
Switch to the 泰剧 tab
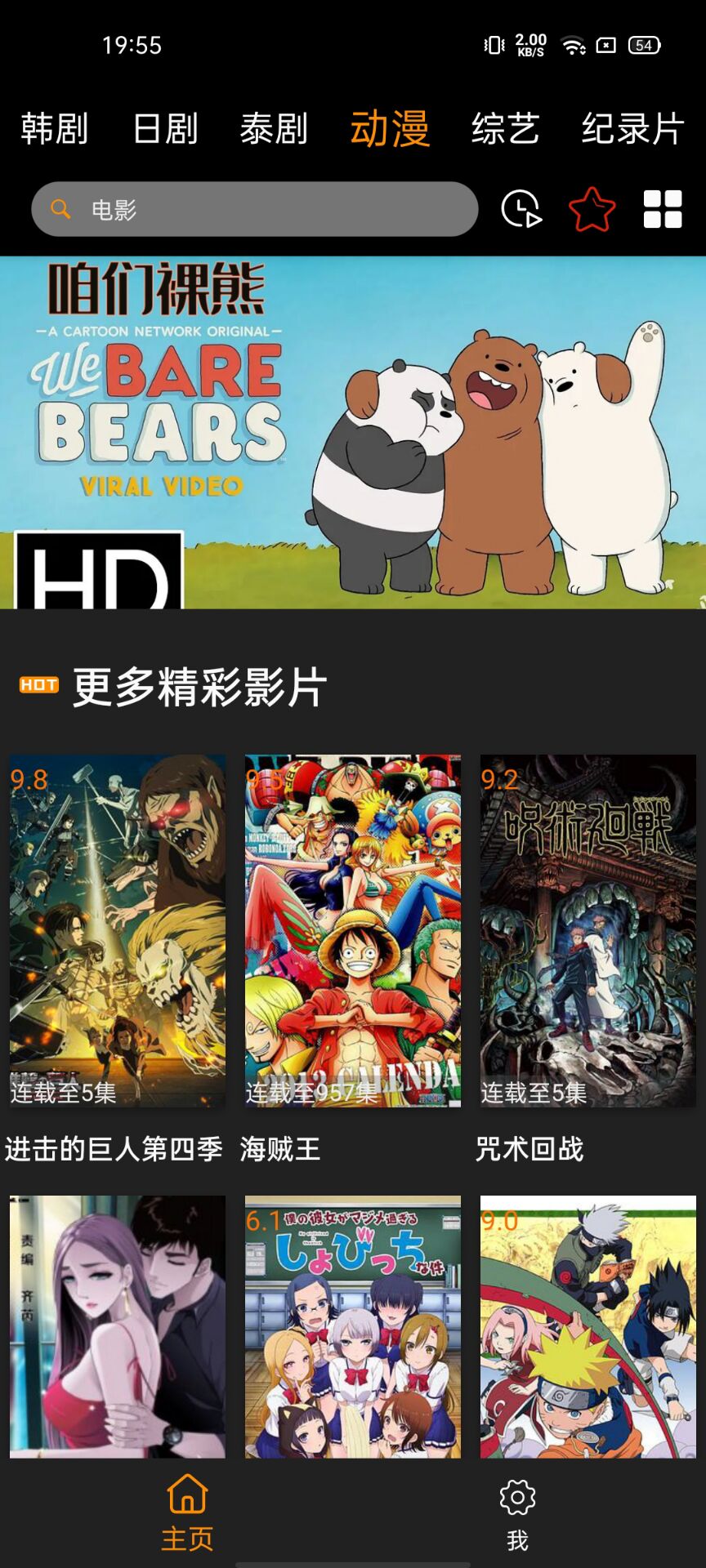274,129
